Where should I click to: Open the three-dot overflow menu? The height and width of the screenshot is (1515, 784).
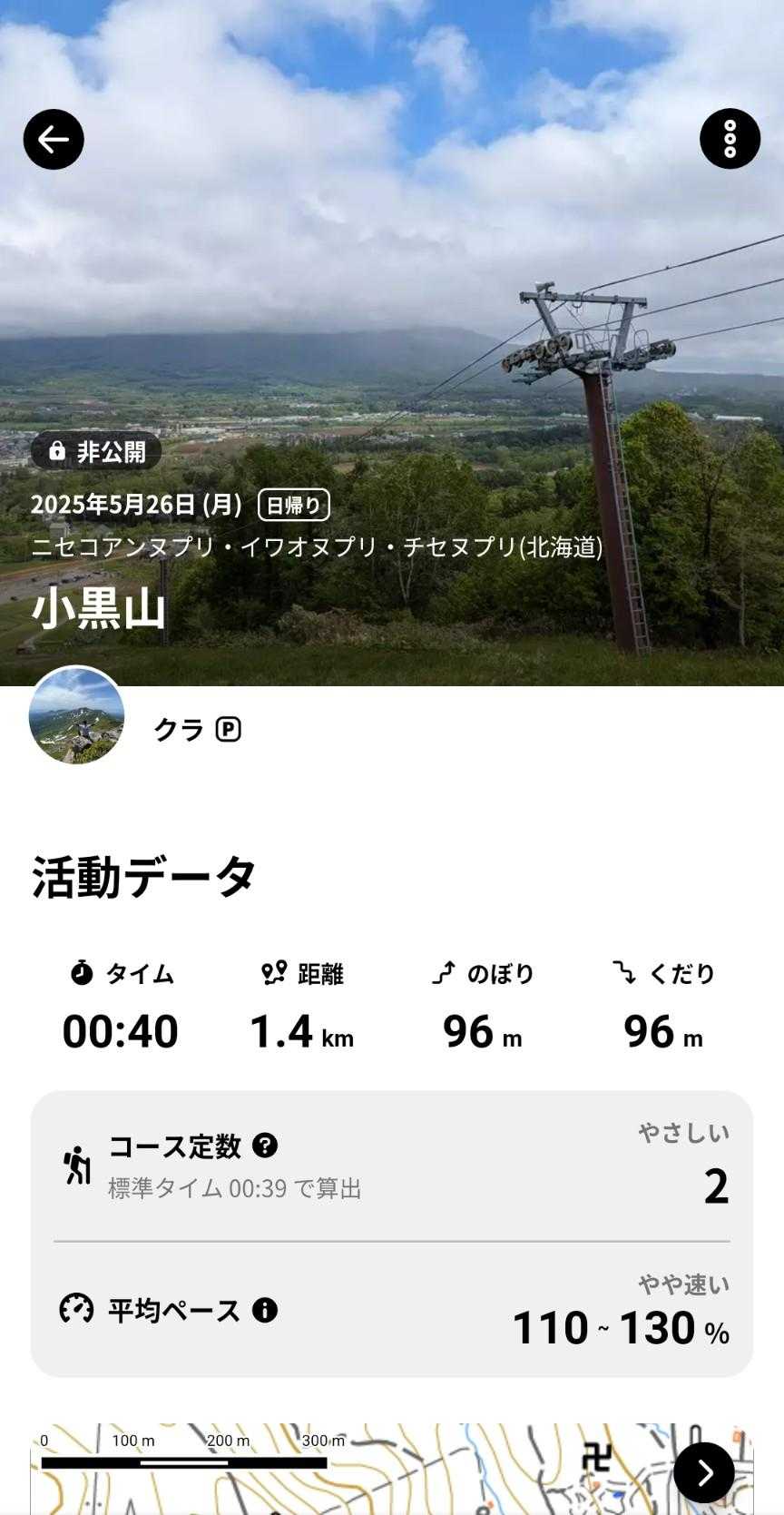click(x=730, y=139)
